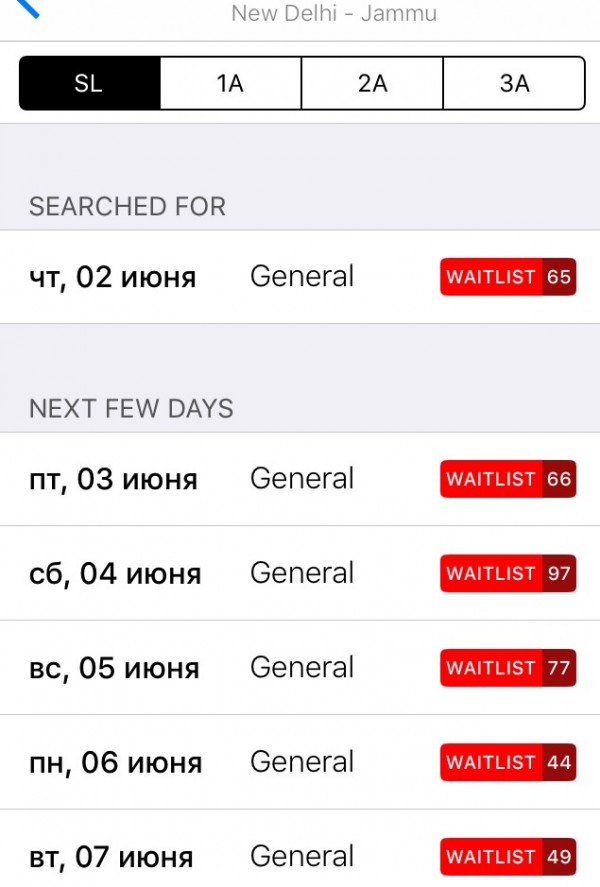The width and height of the screenshot is (600, 887).
Task: Switch to the 2A class tab
Action: (x=372, y=83)
